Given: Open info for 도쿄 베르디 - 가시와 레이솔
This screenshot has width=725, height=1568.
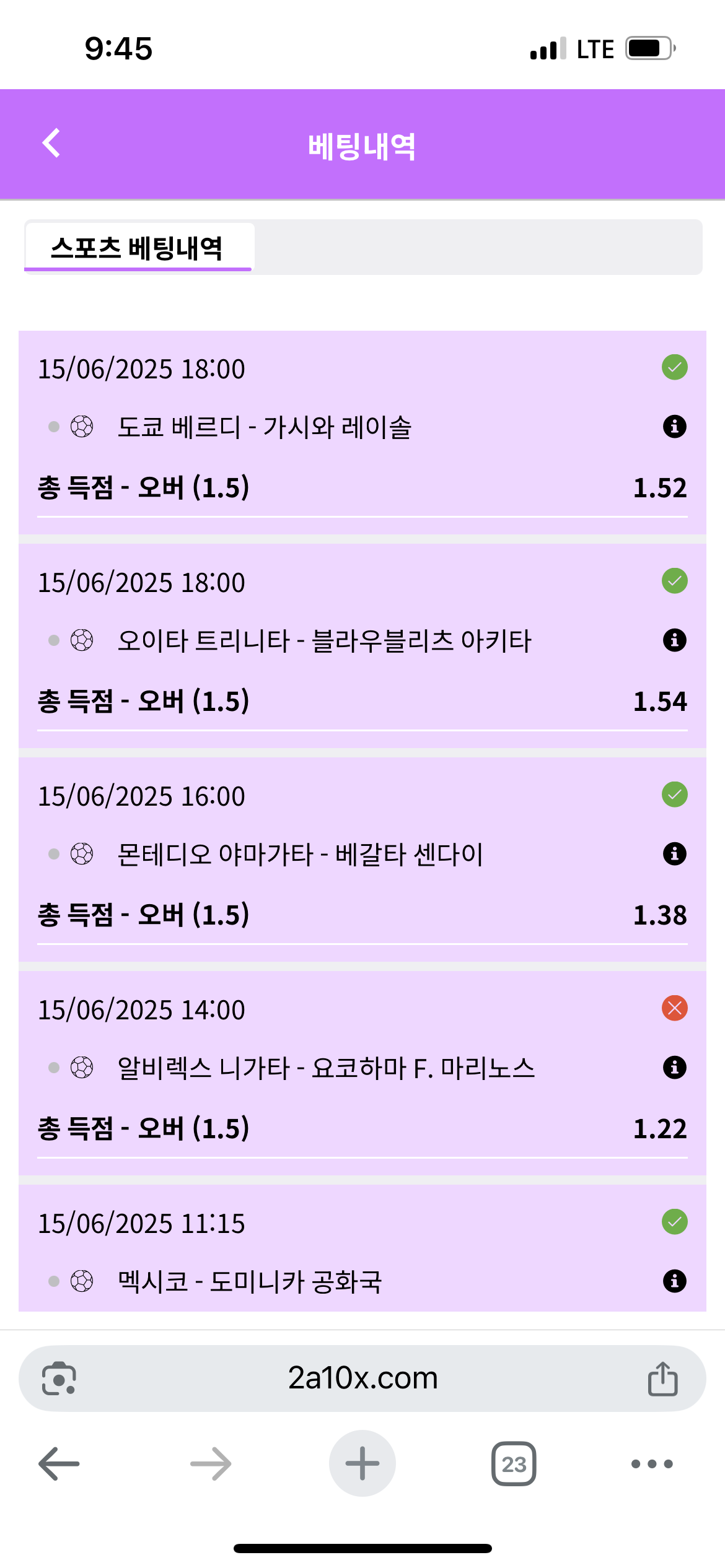Looking at the screenshot, I should 674,427.
